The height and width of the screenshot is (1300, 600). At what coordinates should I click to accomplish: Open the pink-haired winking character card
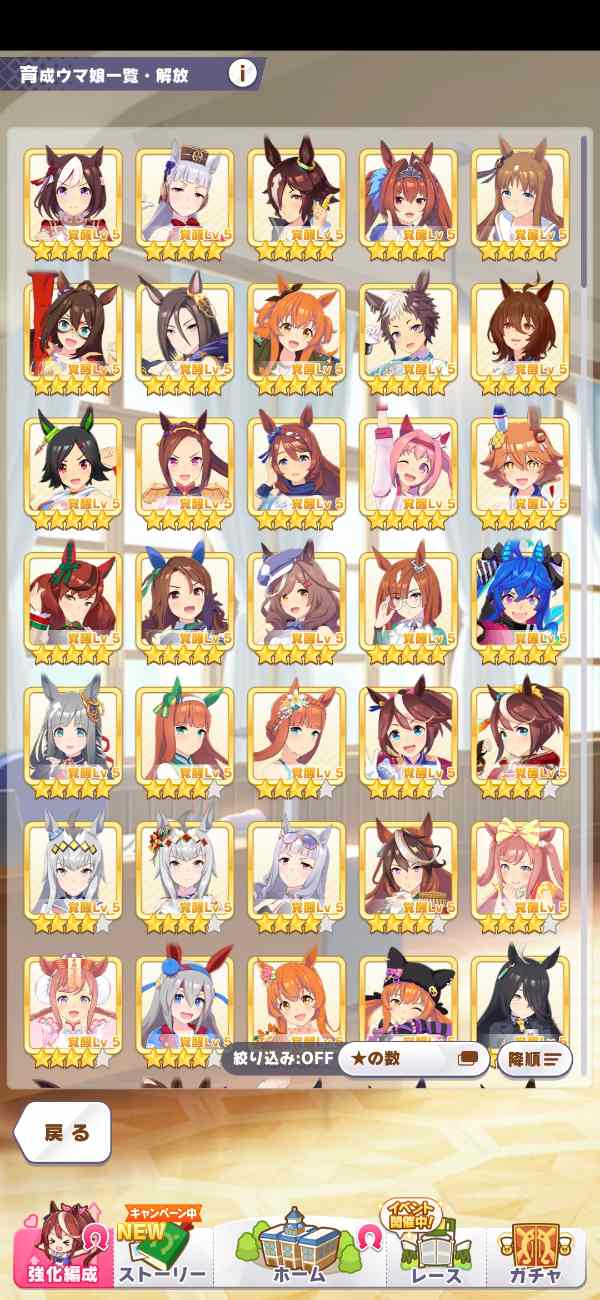tap(408, 467)
